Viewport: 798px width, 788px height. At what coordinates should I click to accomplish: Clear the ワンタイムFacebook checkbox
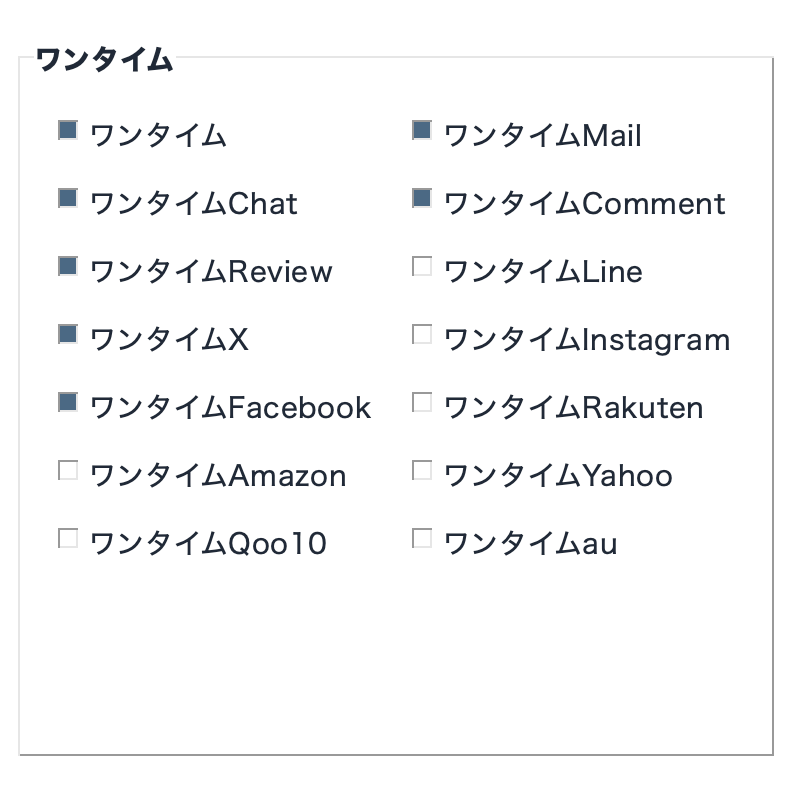(68, 402)
